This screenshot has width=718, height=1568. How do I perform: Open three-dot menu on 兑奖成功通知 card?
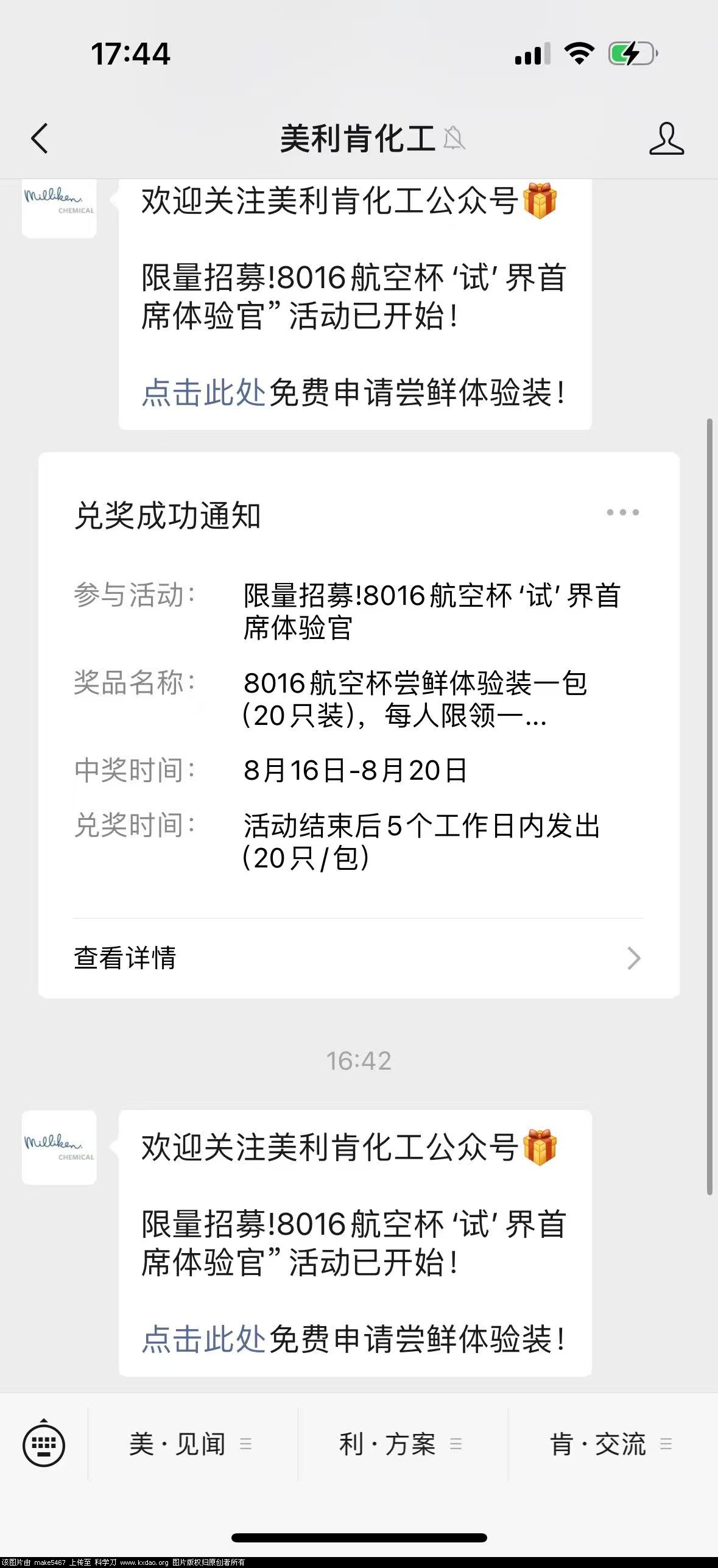[x=622, y=512]
